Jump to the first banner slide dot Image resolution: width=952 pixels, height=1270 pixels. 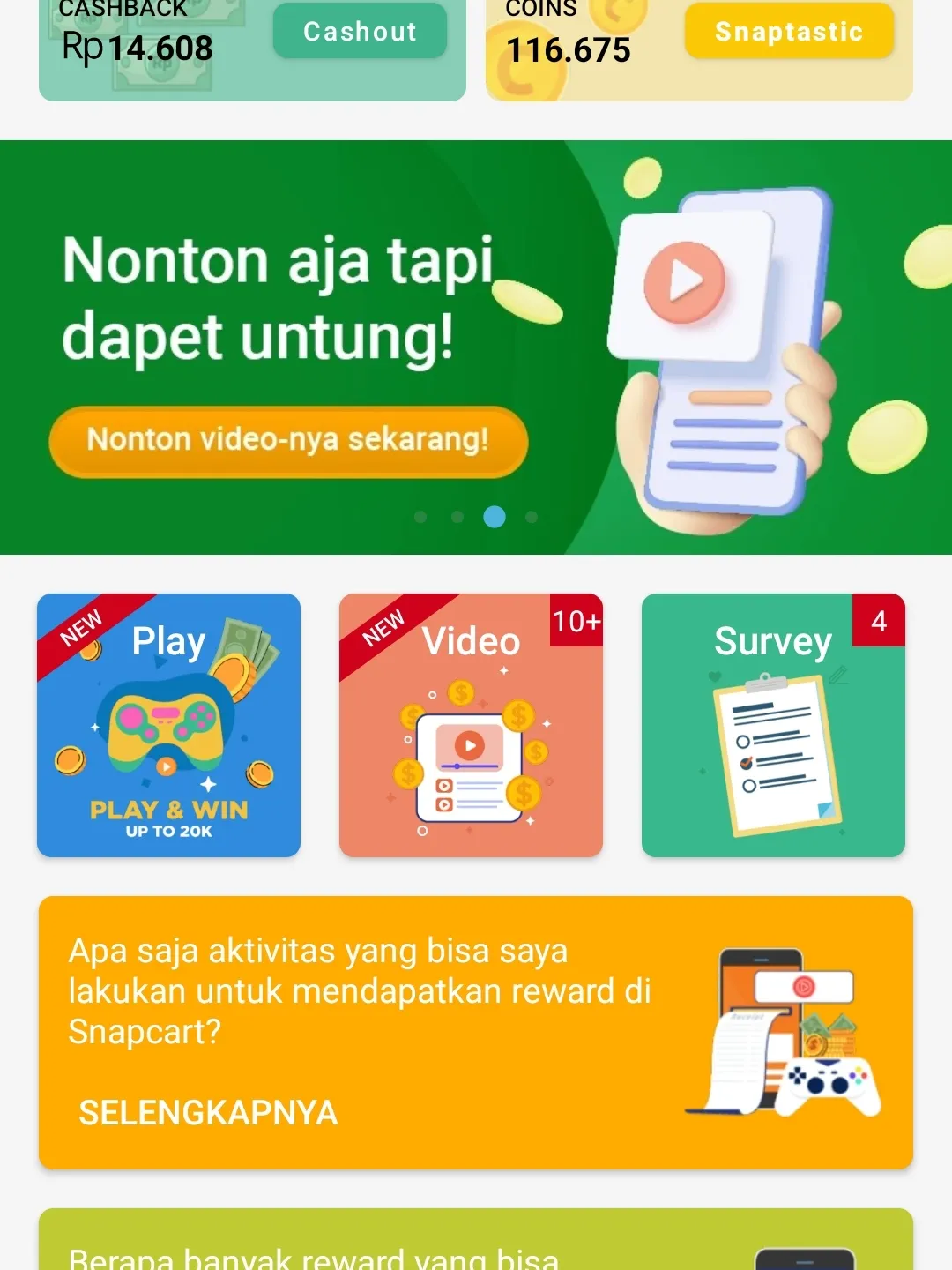420,517
